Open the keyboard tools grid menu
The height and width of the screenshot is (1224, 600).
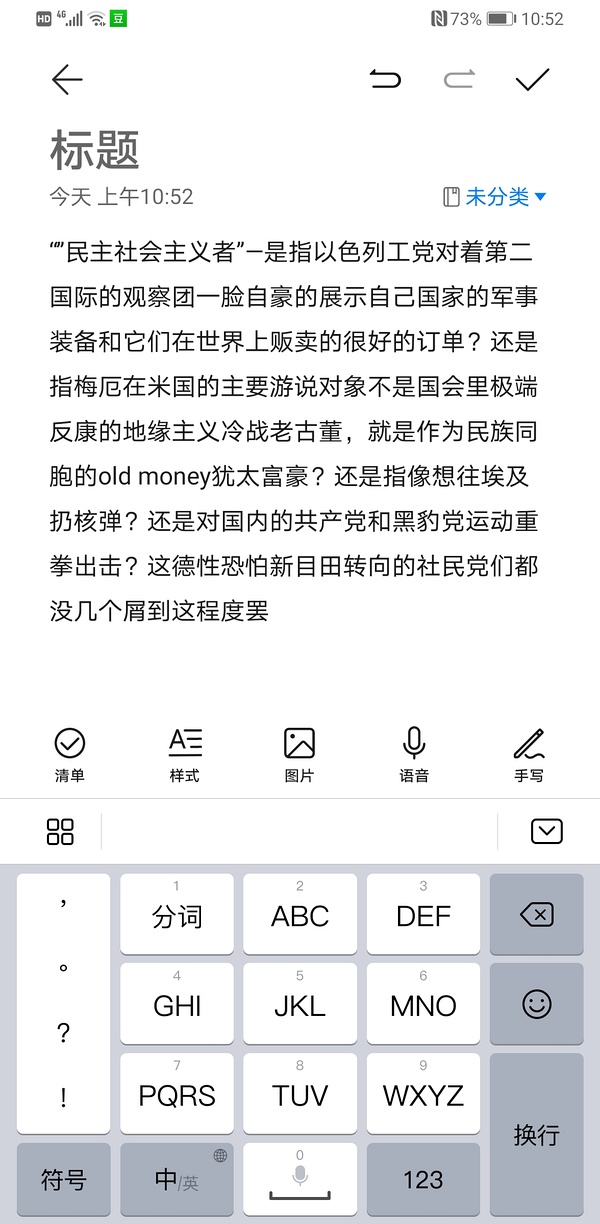(x=60, y=831)
